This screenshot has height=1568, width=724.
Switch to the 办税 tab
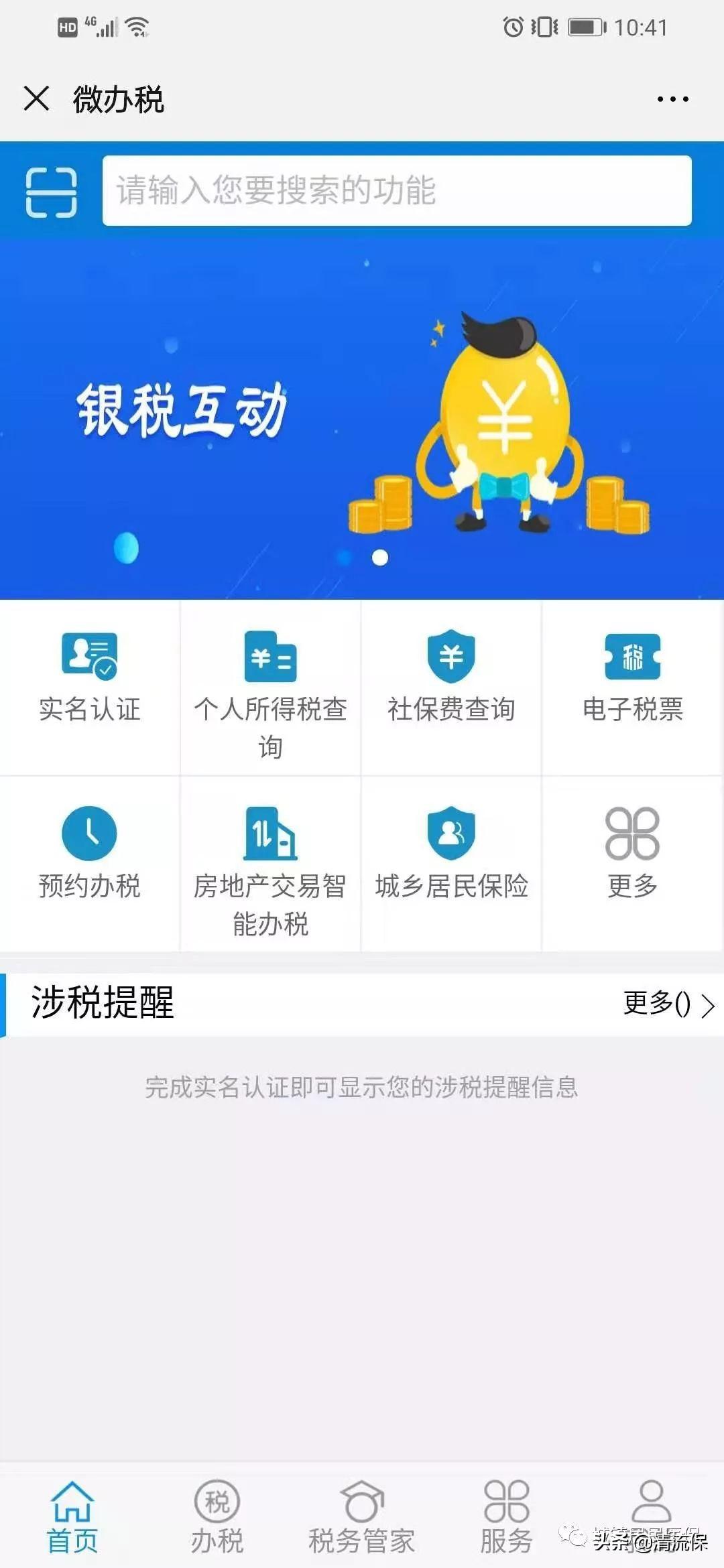click(217, 1517)
